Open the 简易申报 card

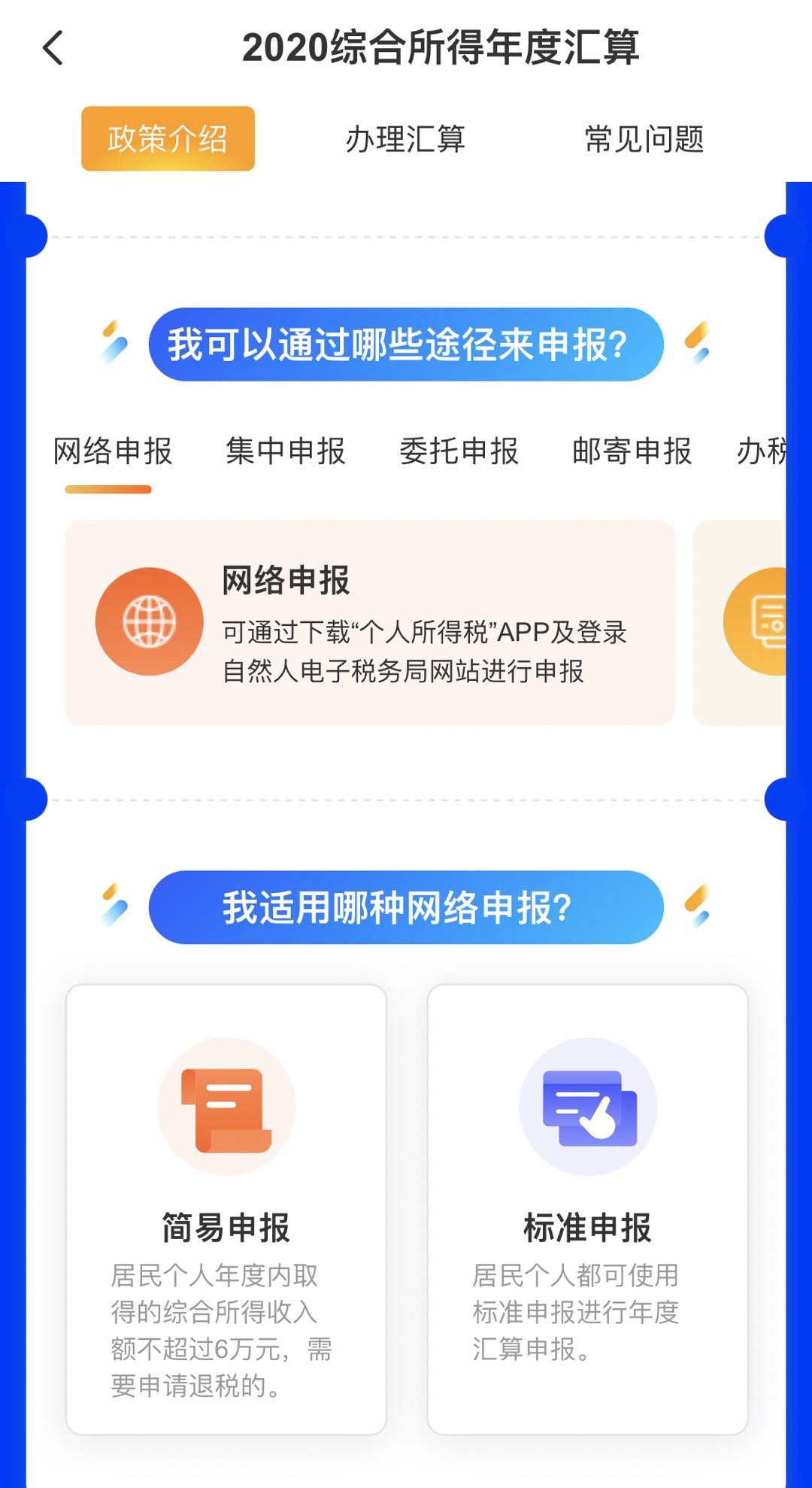pyautogui.click(x=226, y=1208)
